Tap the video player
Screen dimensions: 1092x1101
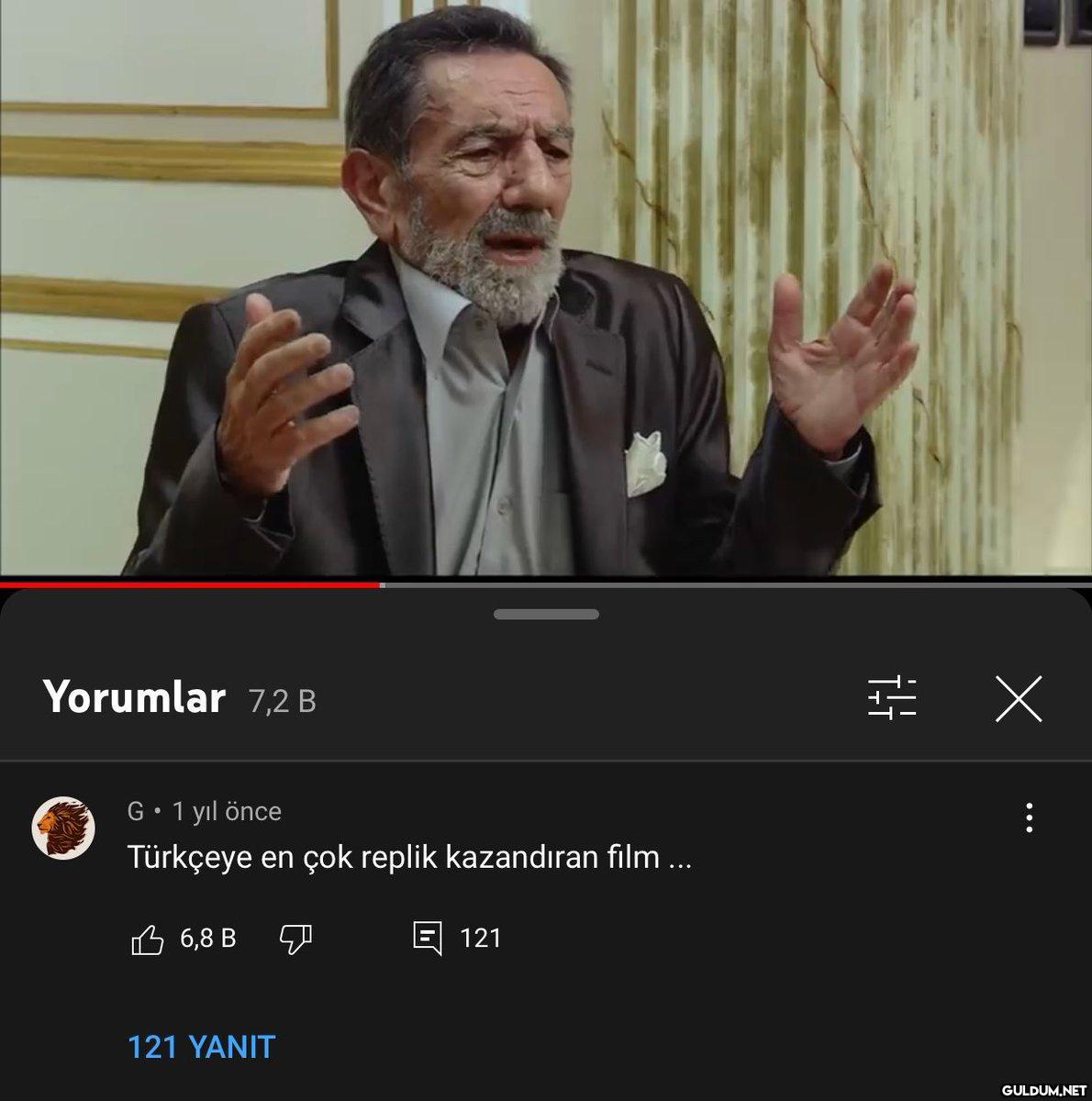coord(546,289)
